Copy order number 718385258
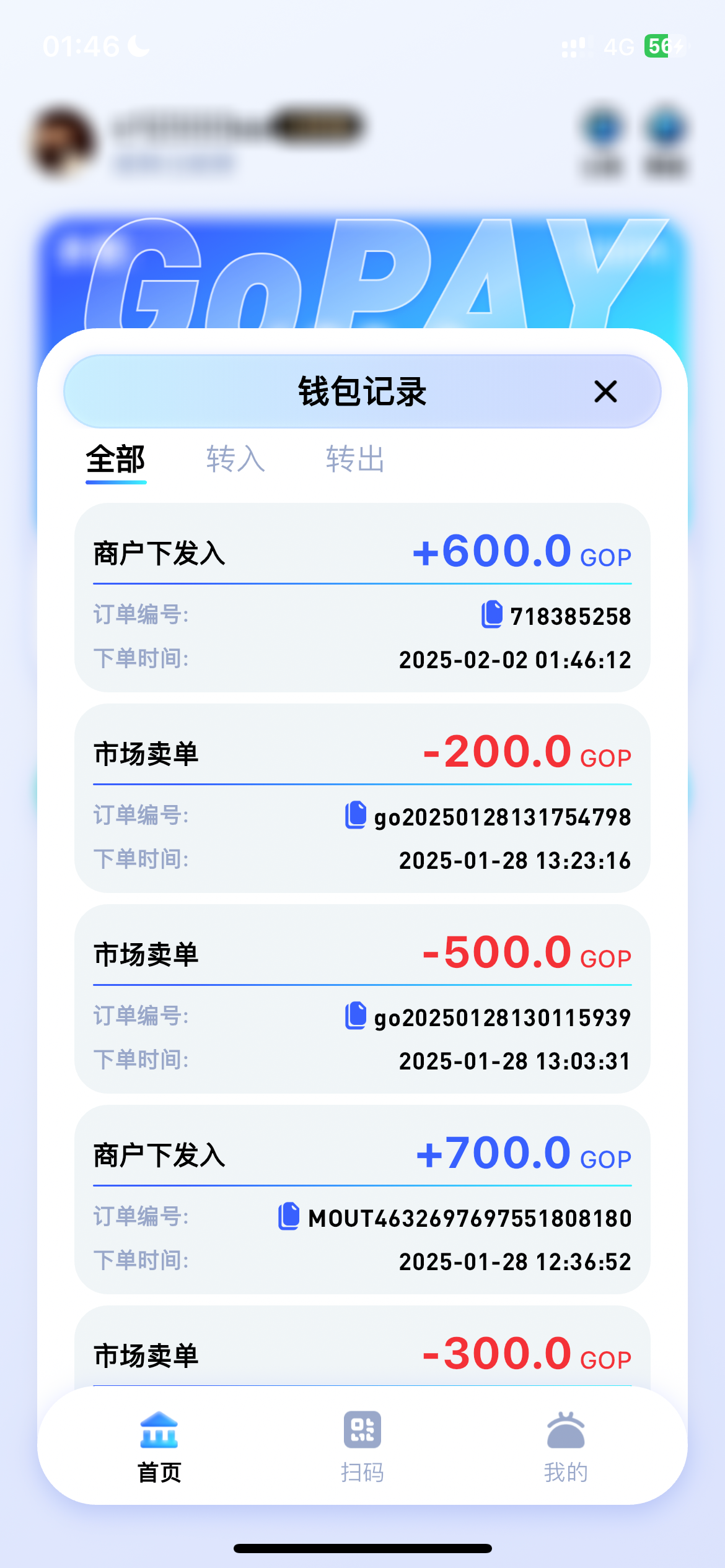Viewport: 725px width, 1568px height. [x=492, y=615]
